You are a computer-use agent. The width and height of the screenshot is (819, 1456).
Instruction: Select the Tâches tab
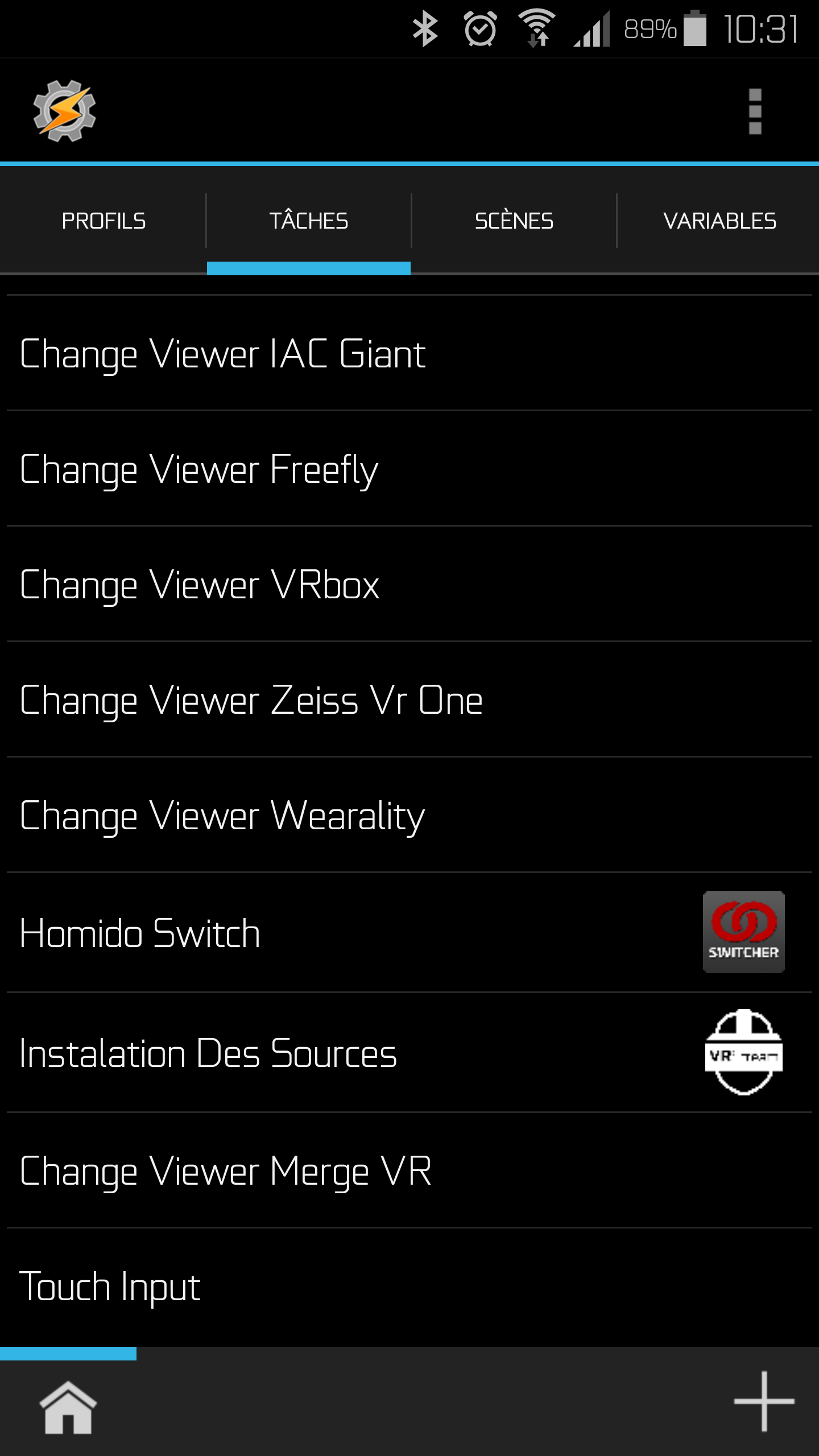(x=309, y=221)
